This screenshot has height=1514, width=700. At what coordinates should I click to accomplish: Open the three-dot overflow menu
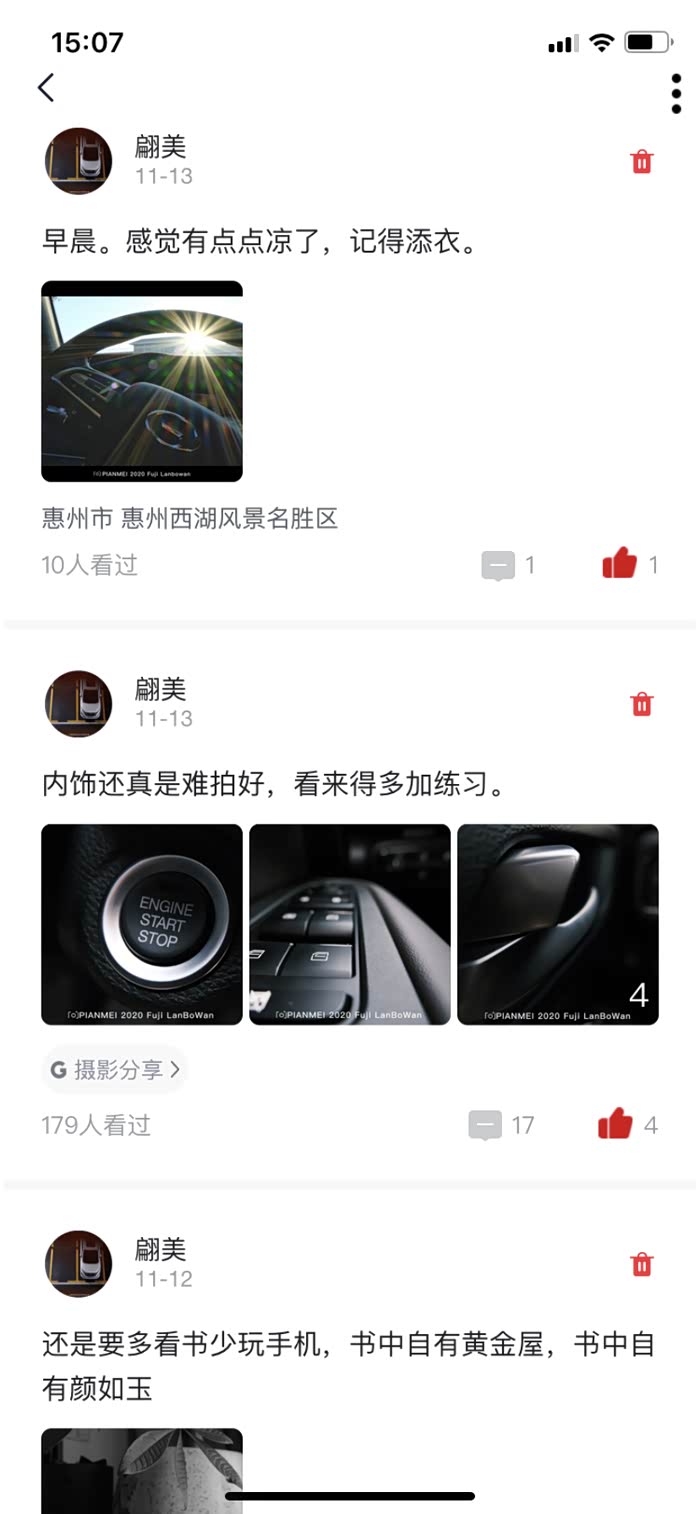click(x=676, y=94)
